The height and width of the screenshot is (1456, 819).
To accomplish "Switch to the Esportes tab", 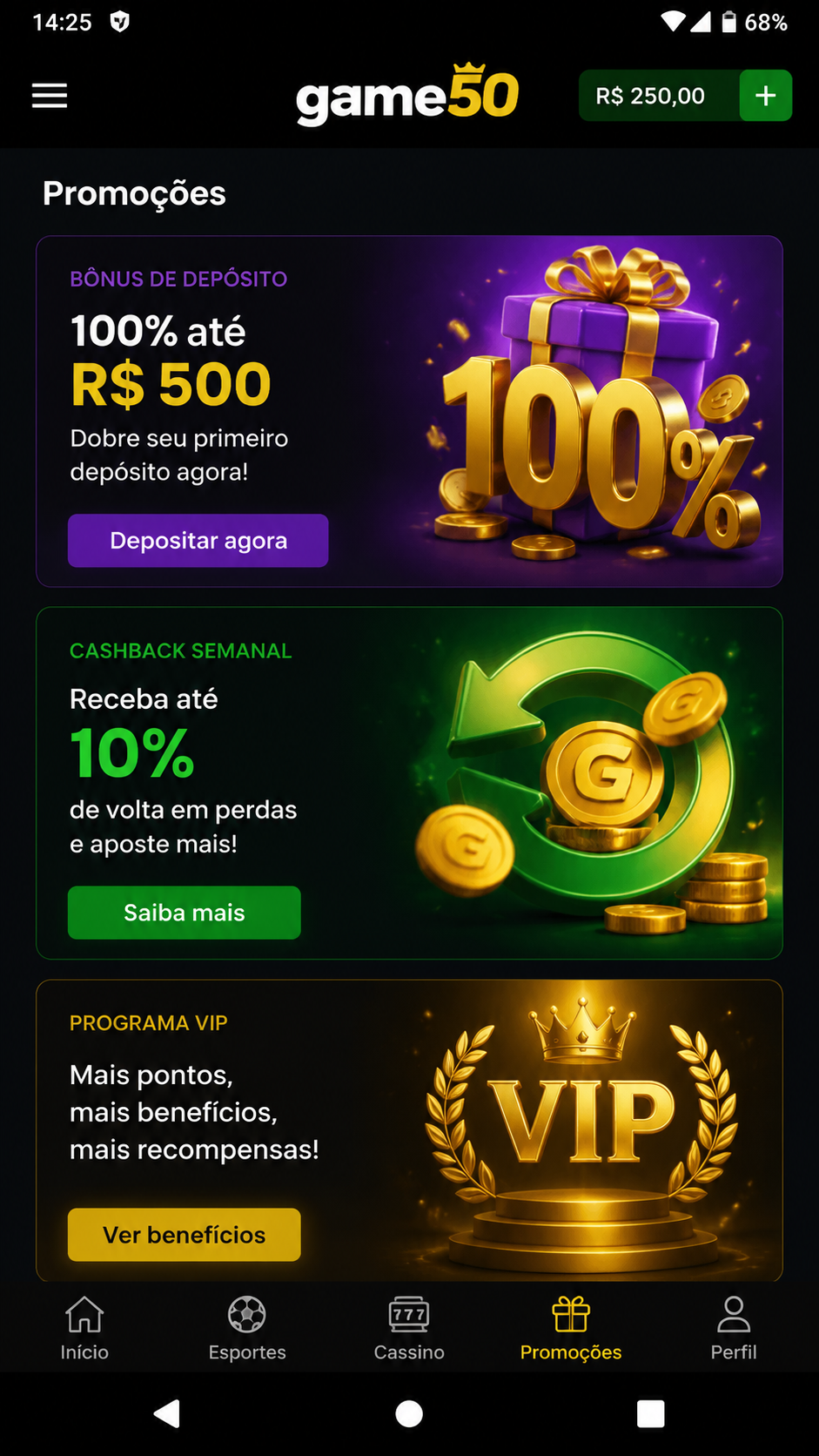I will click(x=247, y=1329).
